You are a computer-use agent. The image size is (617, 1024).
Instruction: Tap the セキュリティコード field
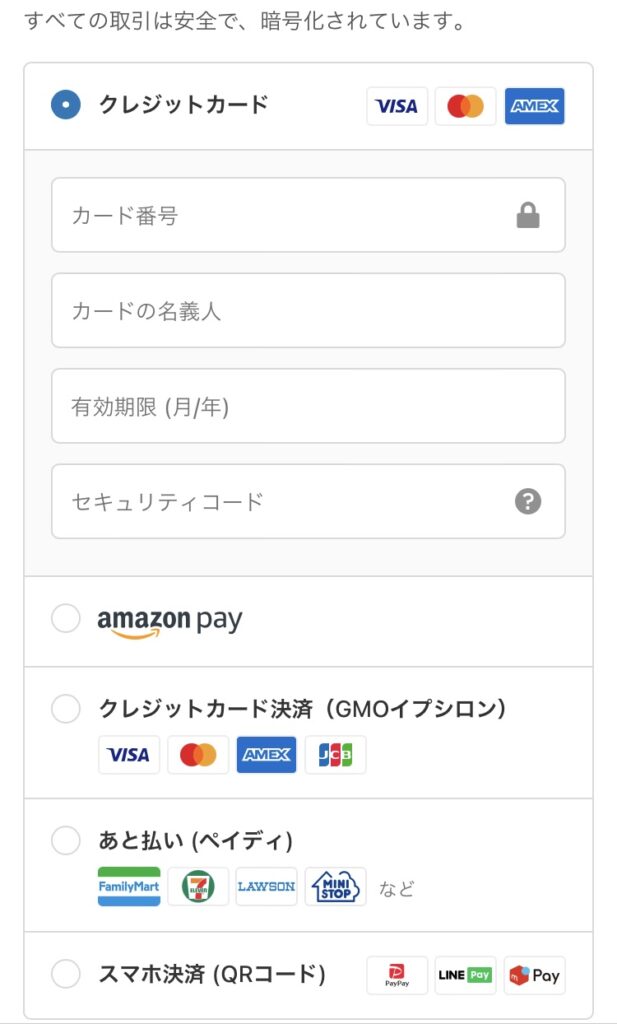point(308,501)
